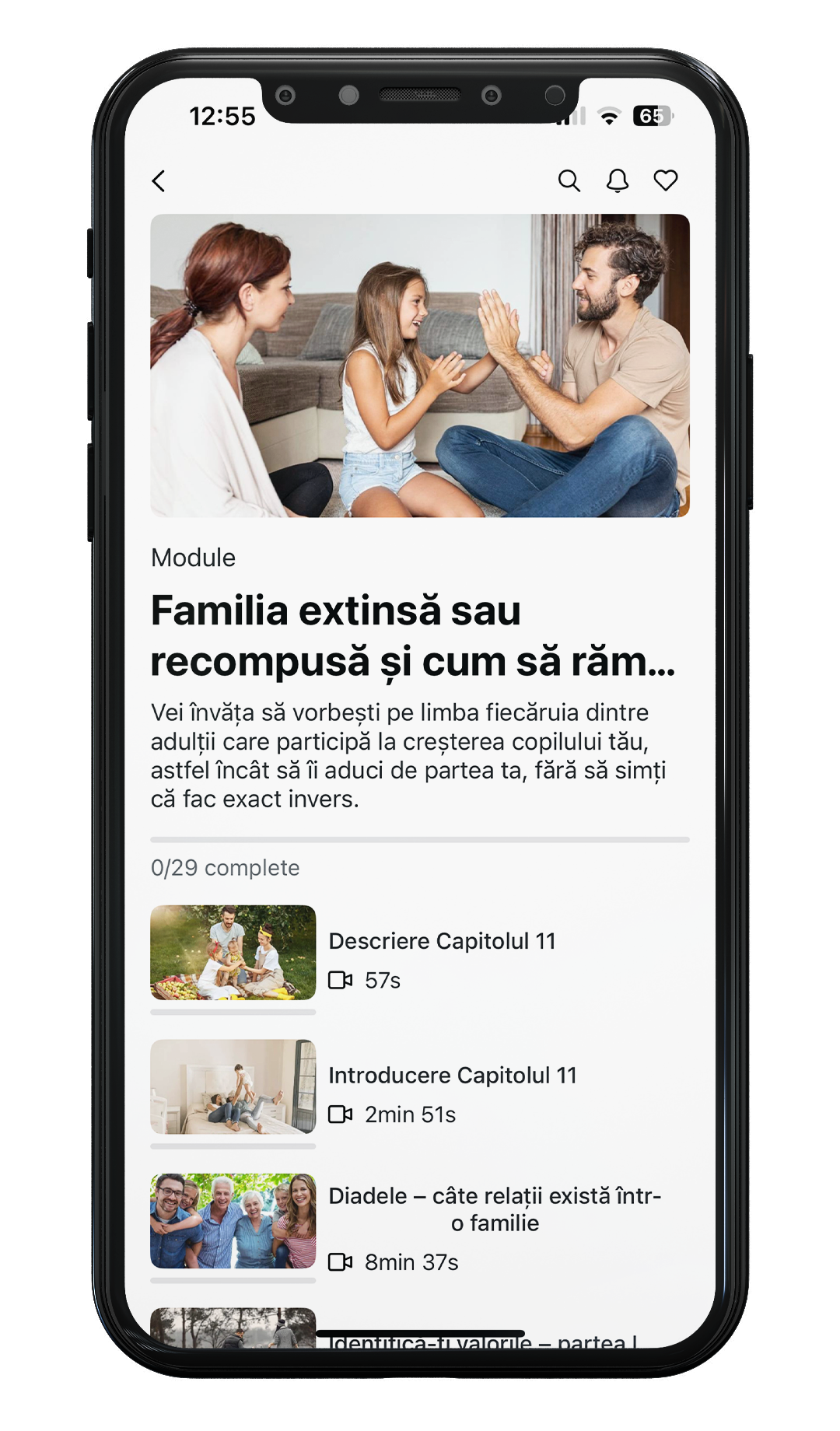Open the notifications bell
Screen dimensions: 840x1431
(x=618, y=181)
